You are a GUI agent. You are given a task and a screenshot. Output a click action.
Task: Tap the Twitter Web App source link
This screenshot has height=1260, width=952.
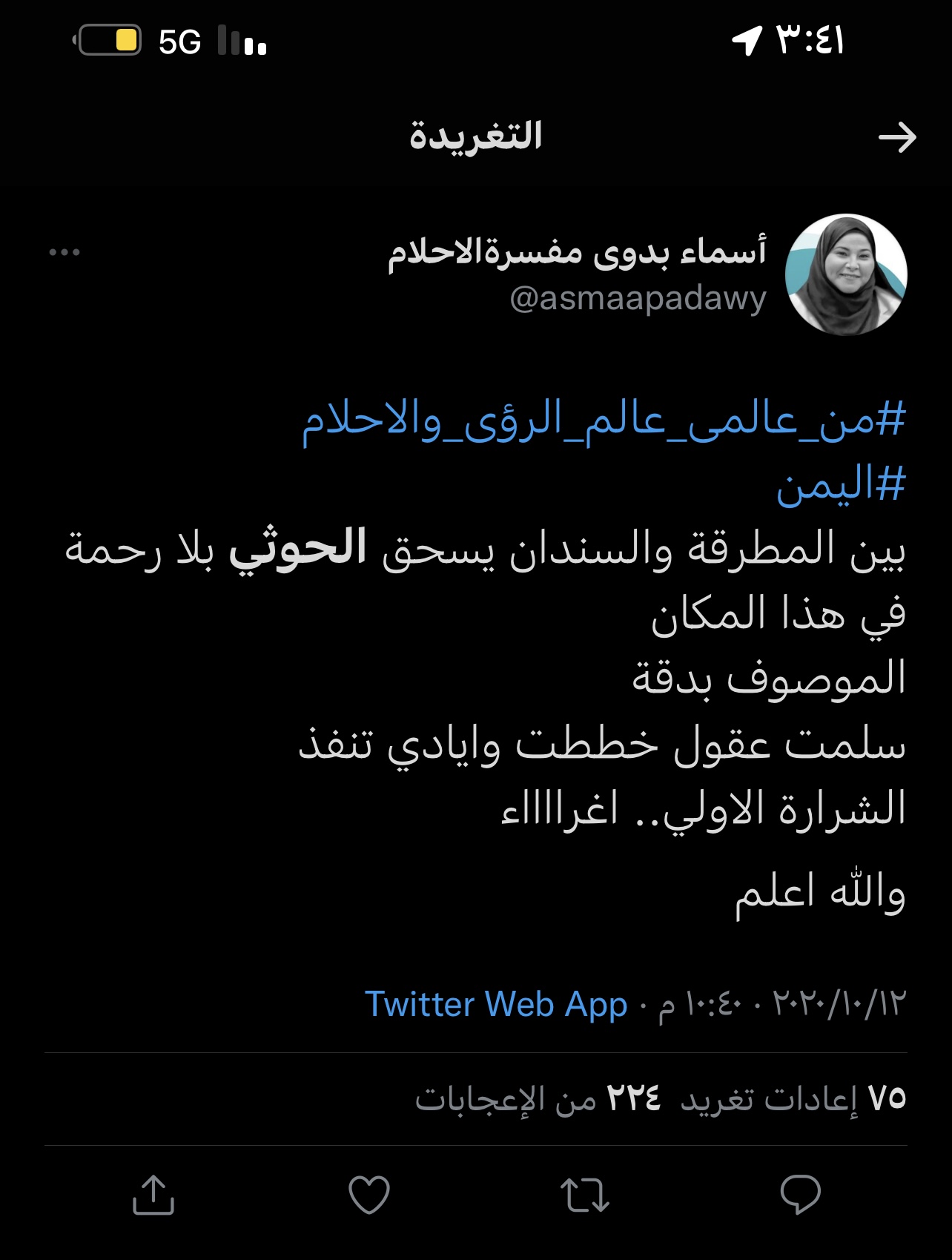(496, 1004)
